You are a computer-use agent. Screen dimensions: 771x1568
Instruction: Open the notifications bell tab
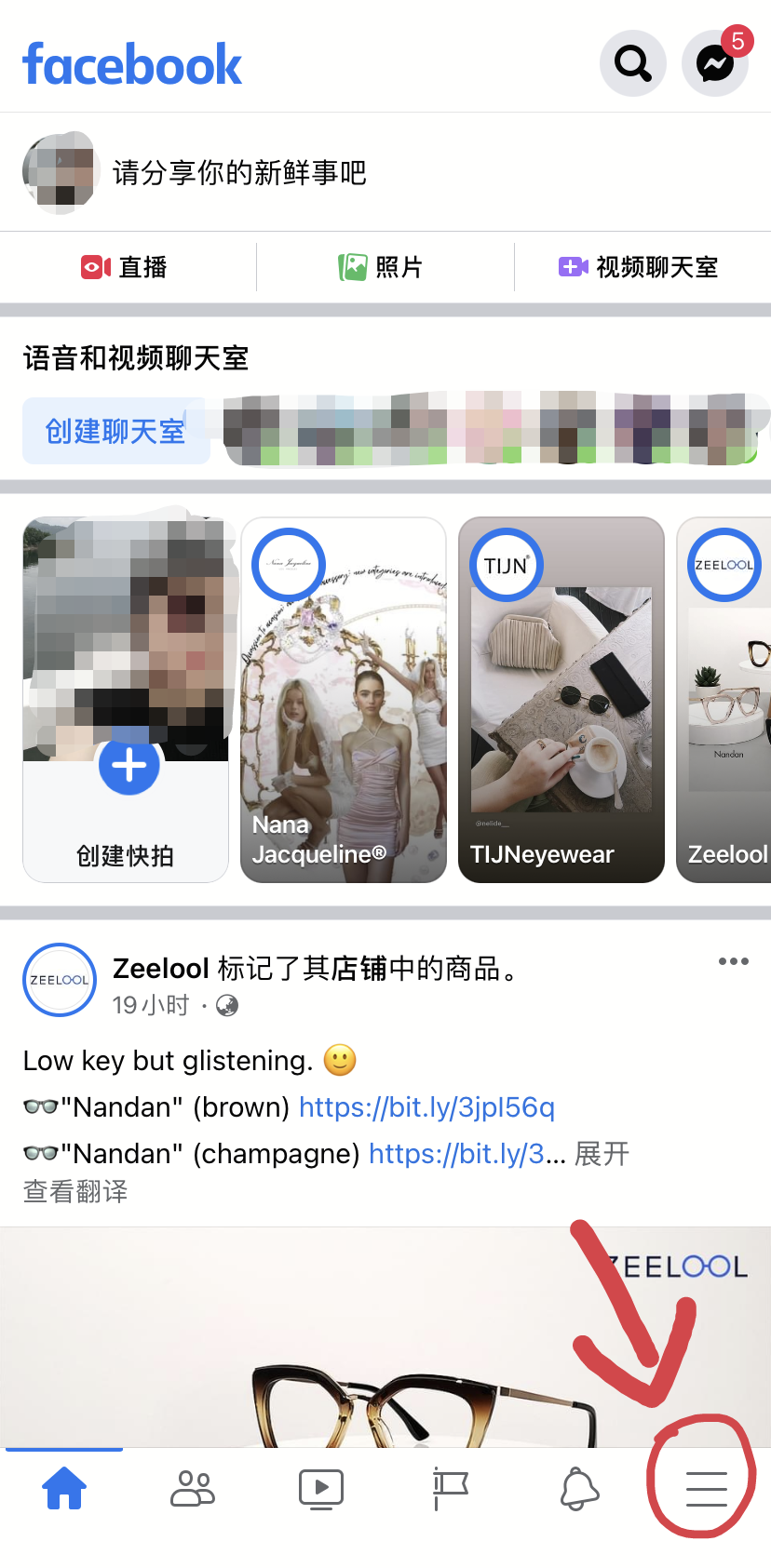(578, 1489)
